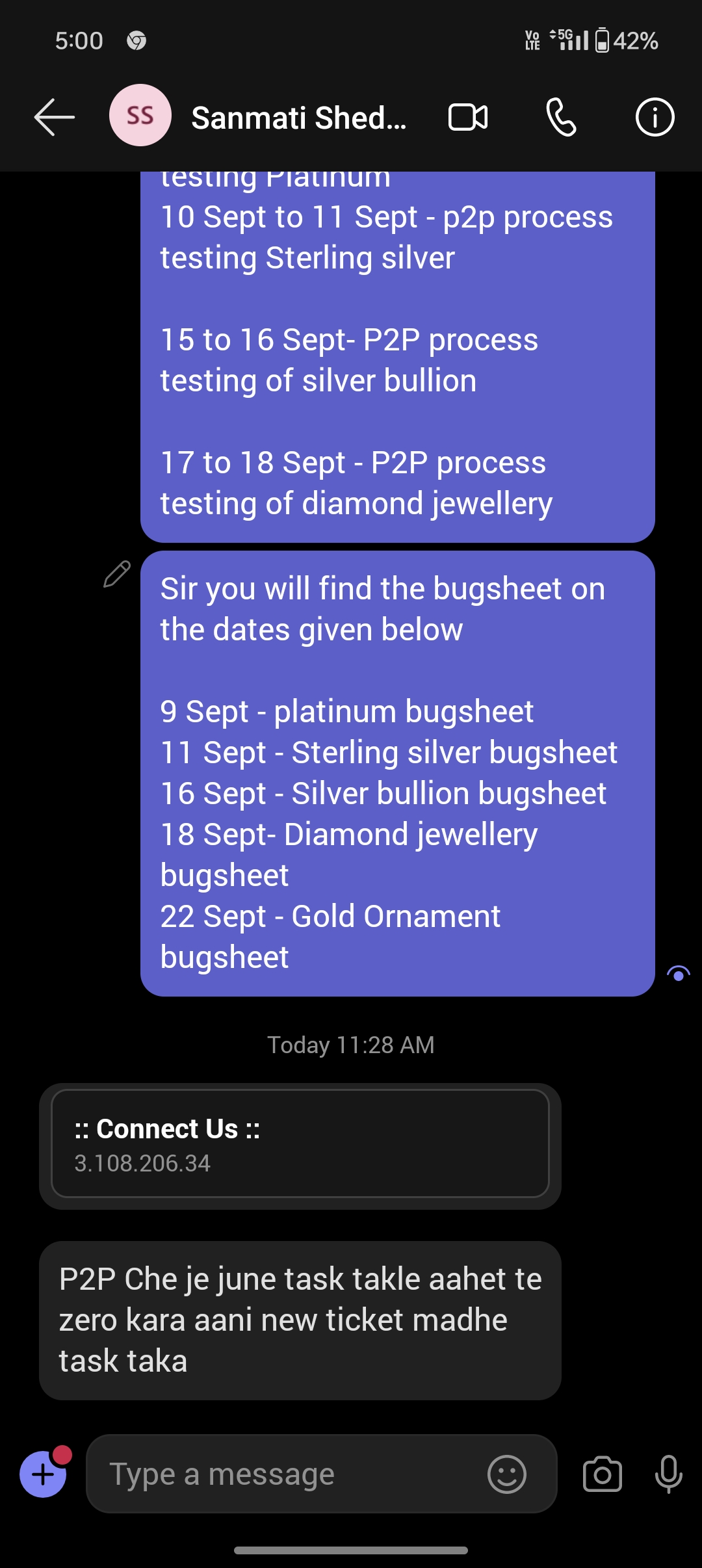The height and width of the screenshot is (1568, 702).
Task: Open Sanmati's profile avatar
Action: point(140,116)
